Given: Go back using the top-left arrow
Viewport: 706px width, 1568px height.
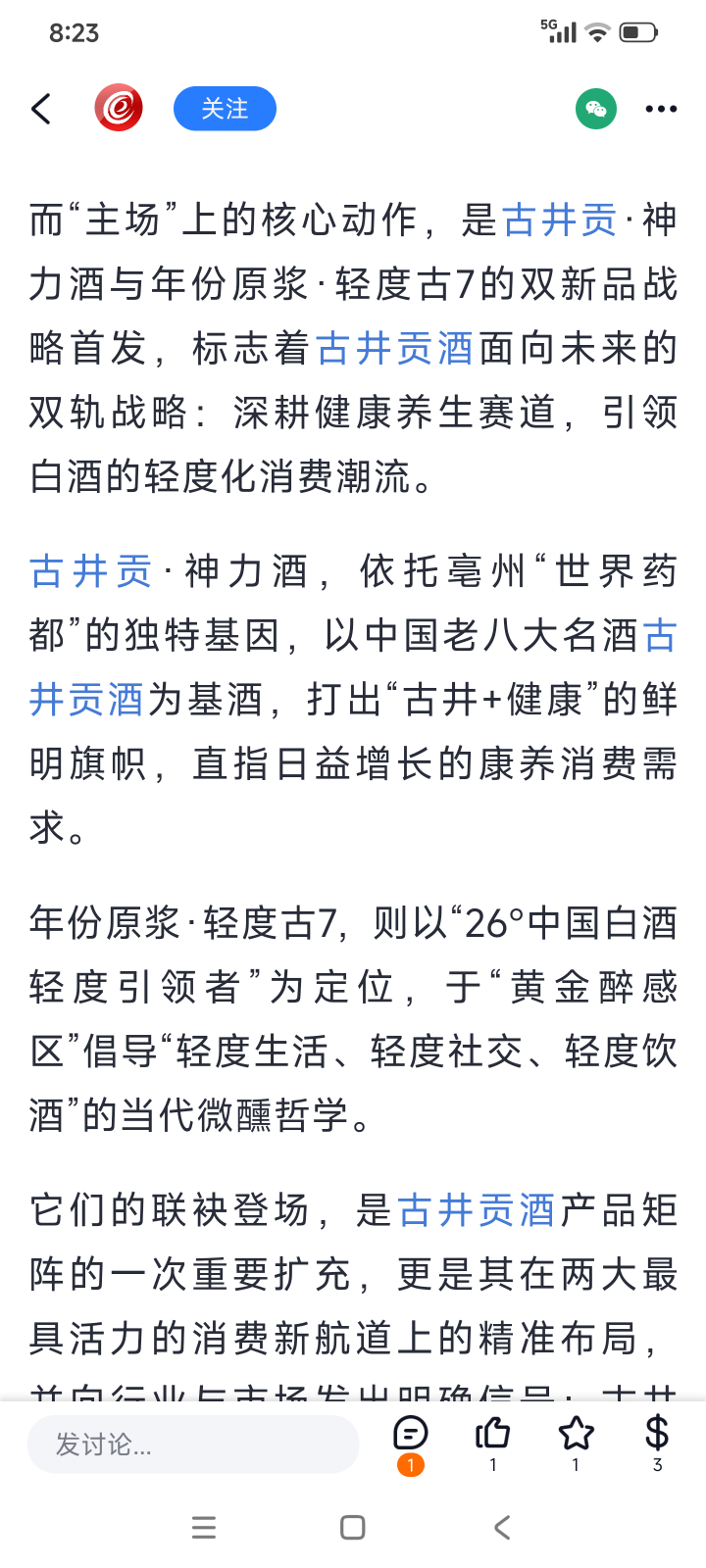Looking at the screenshot, I should coord(41,109).
